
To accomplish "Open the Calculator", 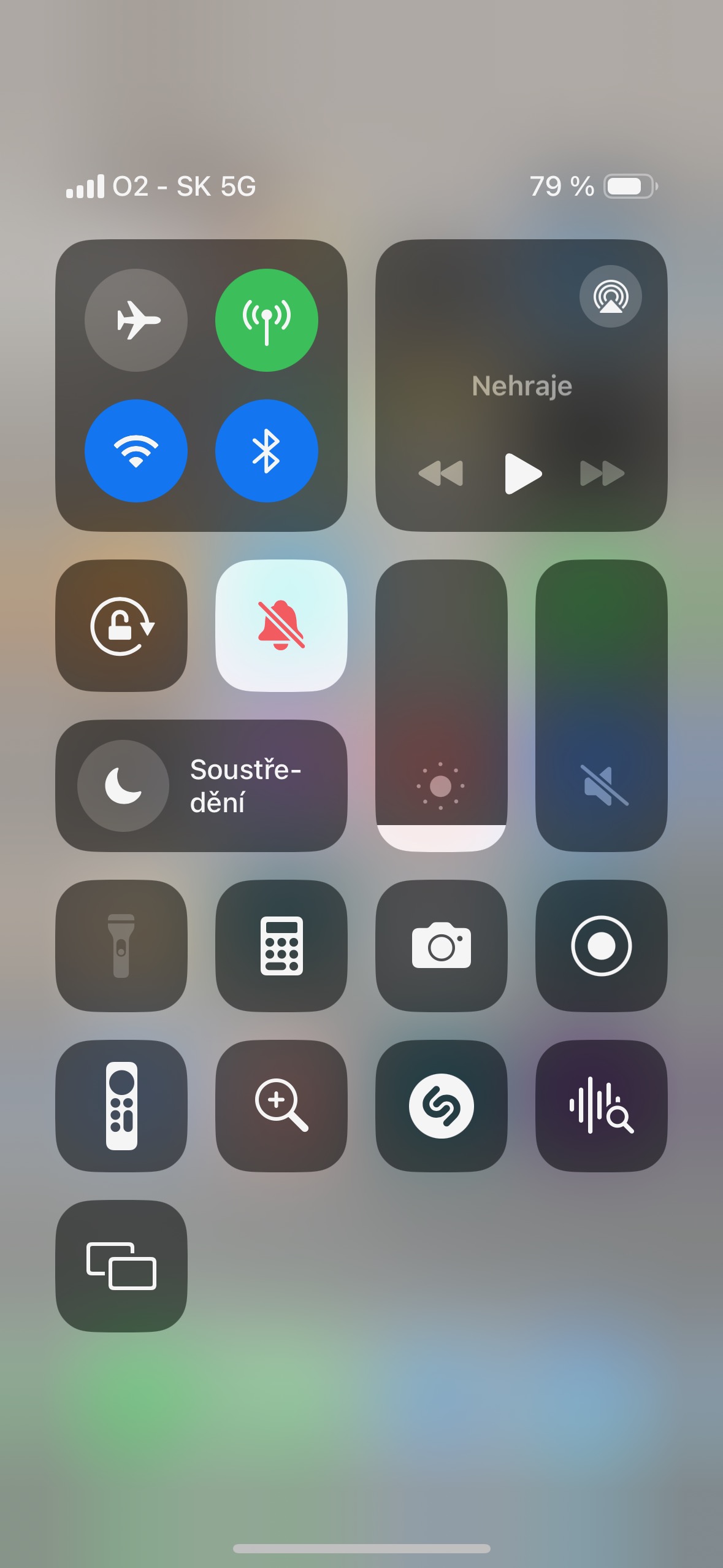I will [281, 948].
